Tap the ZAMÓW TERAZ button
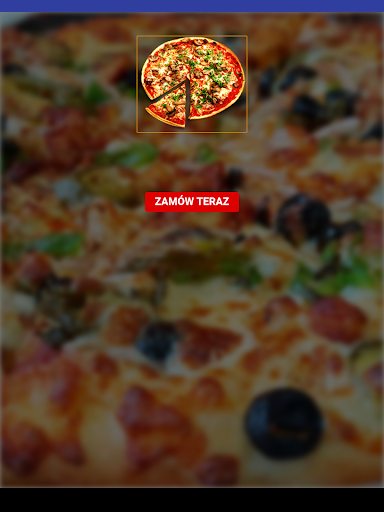The image size is (384, 512). pos(192,202)
